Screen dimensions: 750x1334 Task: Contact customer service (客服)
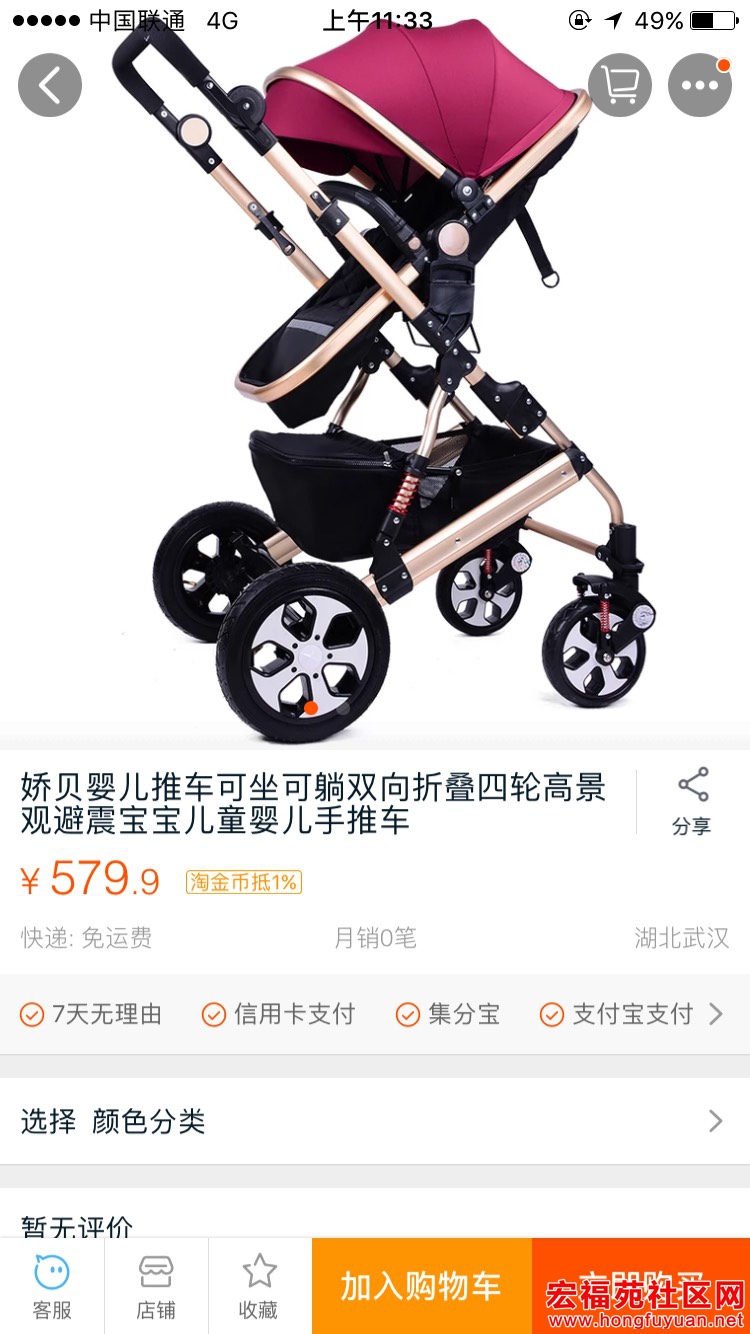click(52, 1286)
